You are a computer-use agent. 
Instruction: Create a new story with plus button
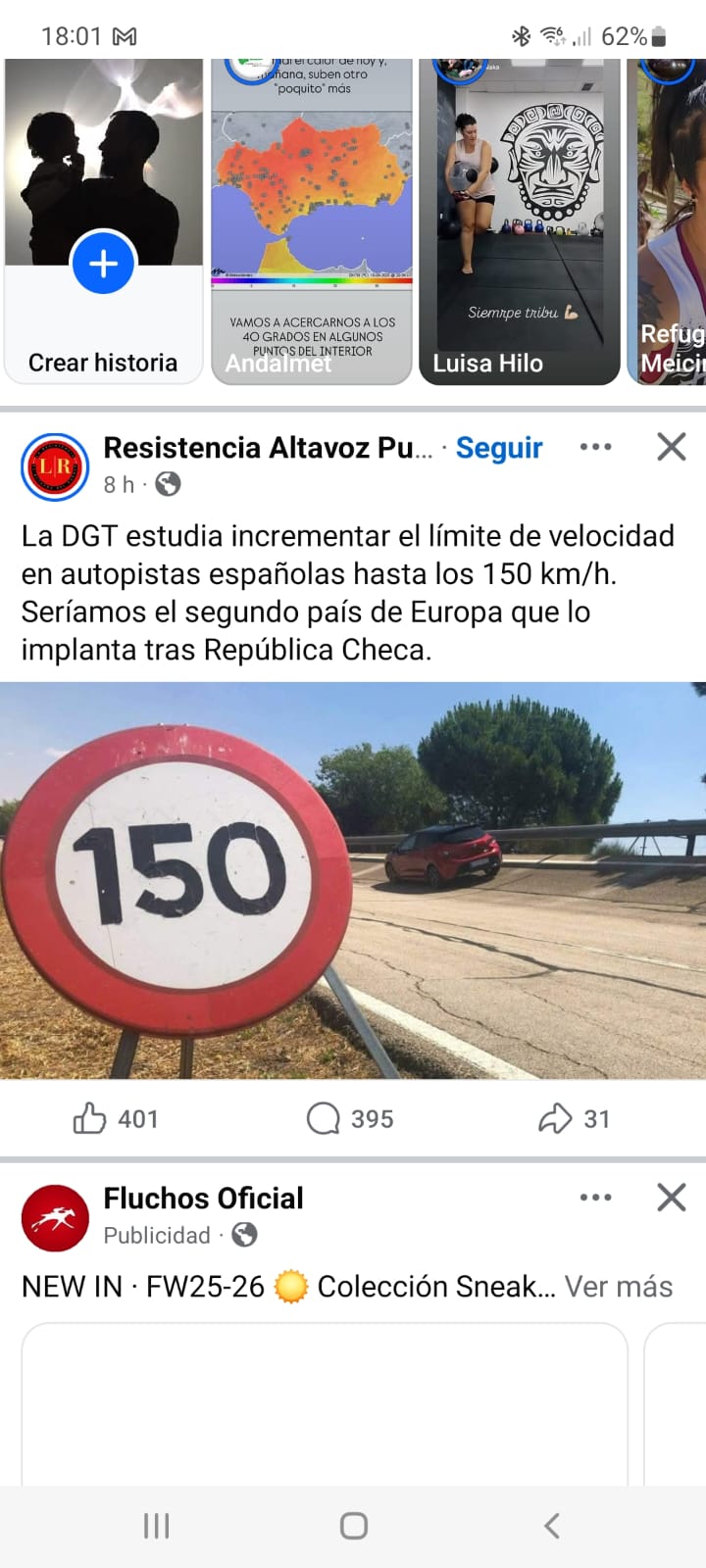(x=103, y=263)
